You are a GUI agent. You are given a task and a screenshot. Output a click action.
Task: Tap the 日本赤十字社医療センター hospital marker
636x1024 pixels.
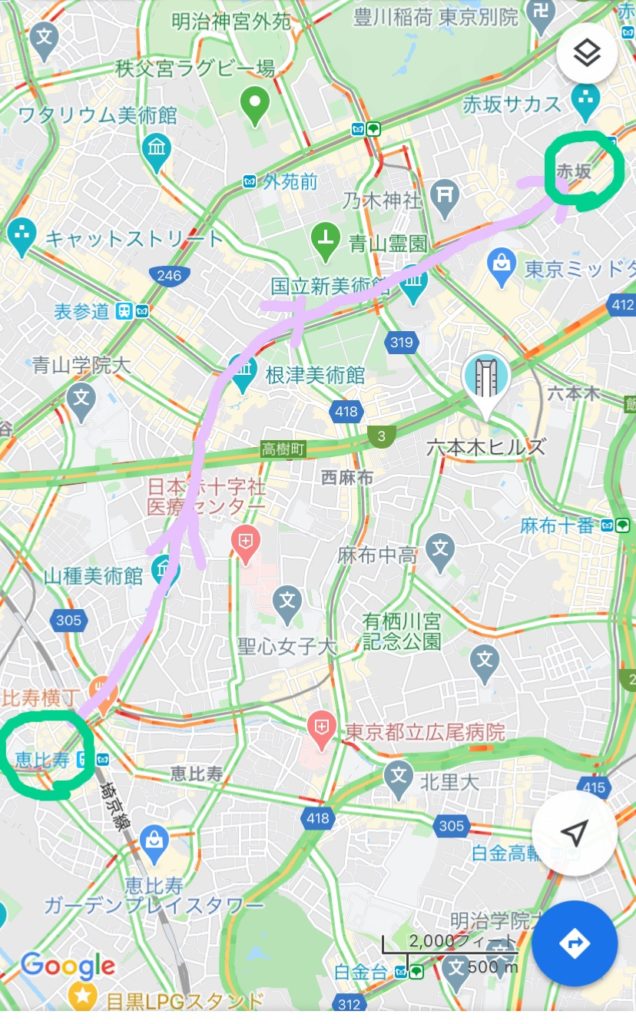[244, 545]
